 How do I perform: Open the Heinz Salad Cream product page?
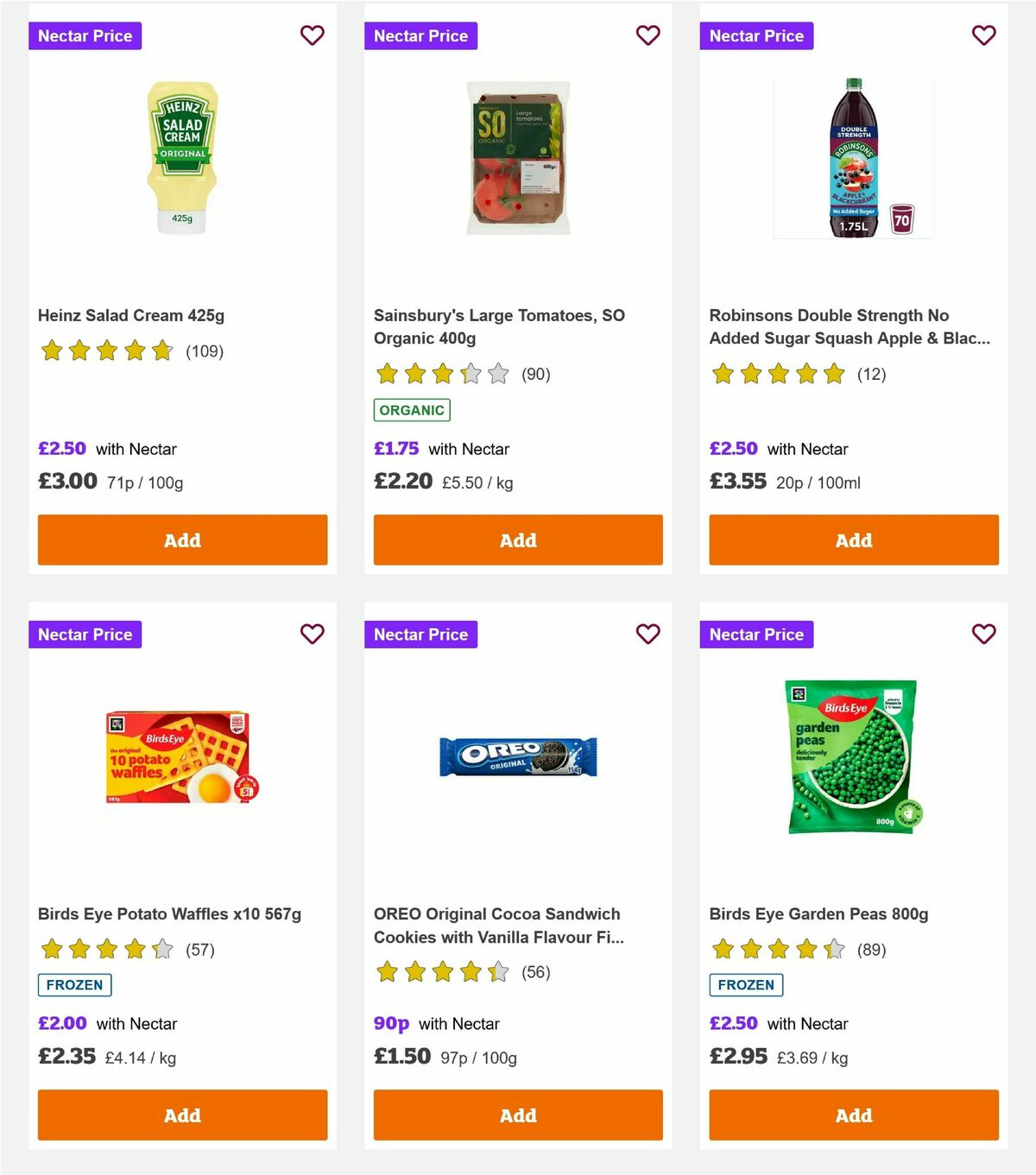(x=131, y=315)
